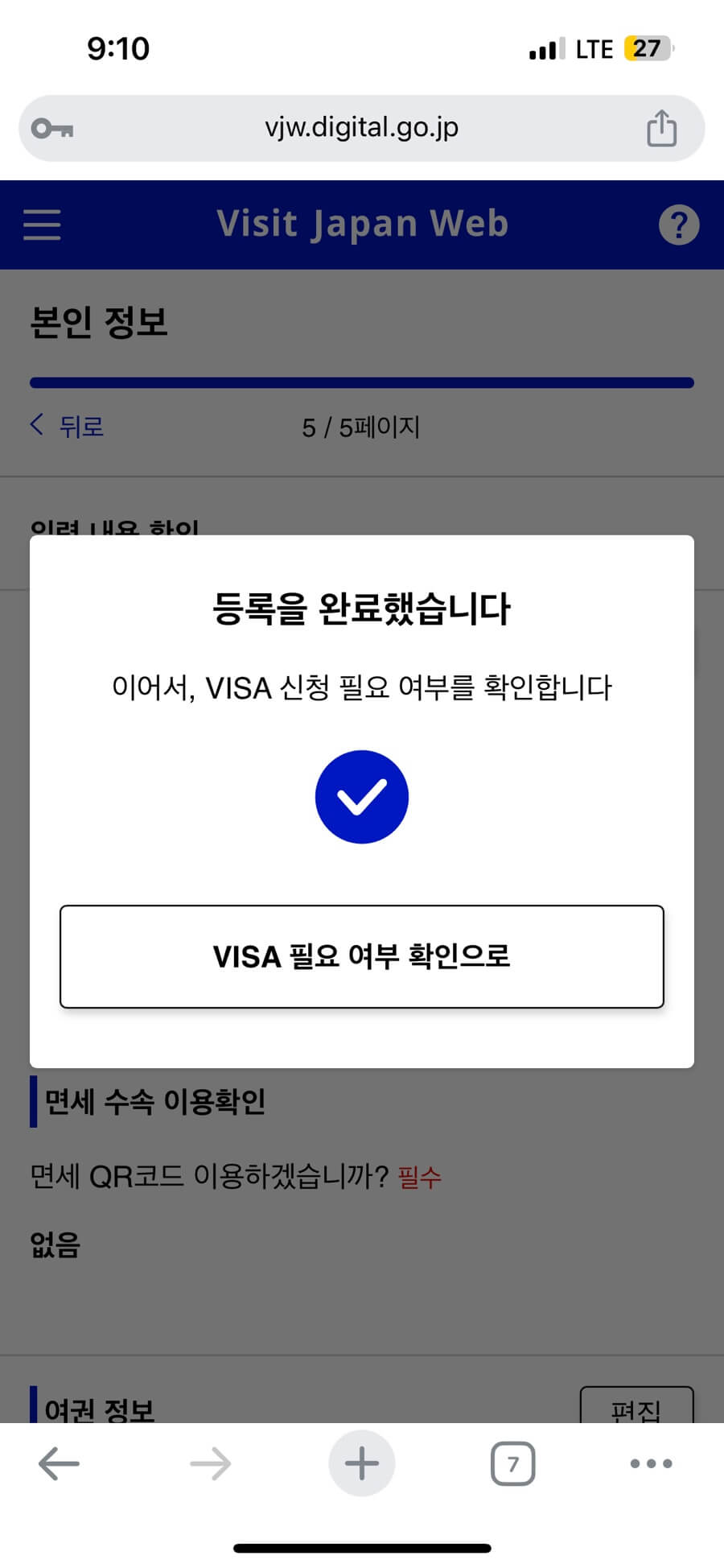Tap the blue checkmark success icon
Viewport: 724px width, 1568px height.
[x=362, y=796]
